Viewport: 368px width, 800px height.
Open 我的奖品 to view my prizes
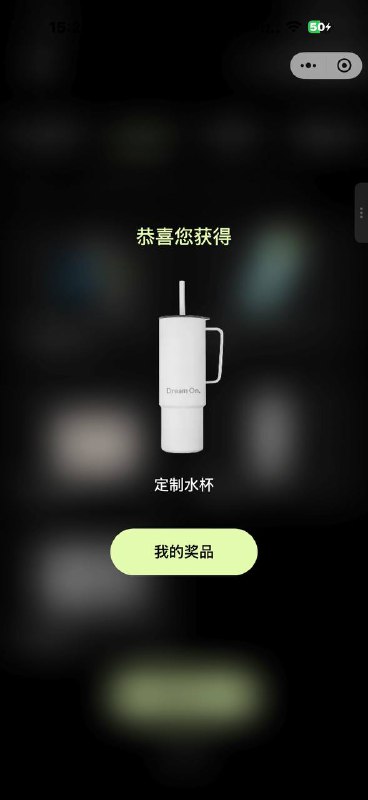pos(184,552)
